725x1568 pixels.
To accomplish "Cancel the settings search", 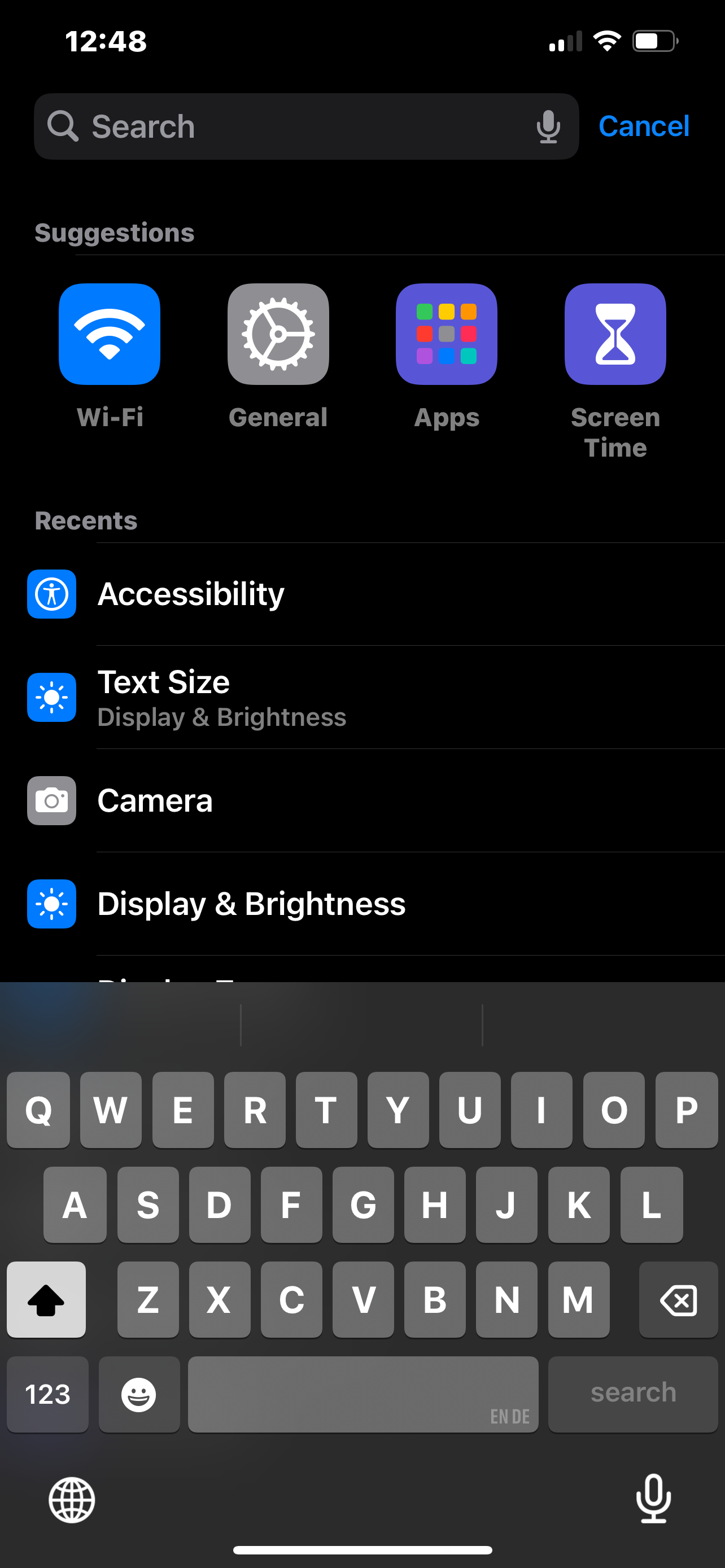I will (644, 126).
